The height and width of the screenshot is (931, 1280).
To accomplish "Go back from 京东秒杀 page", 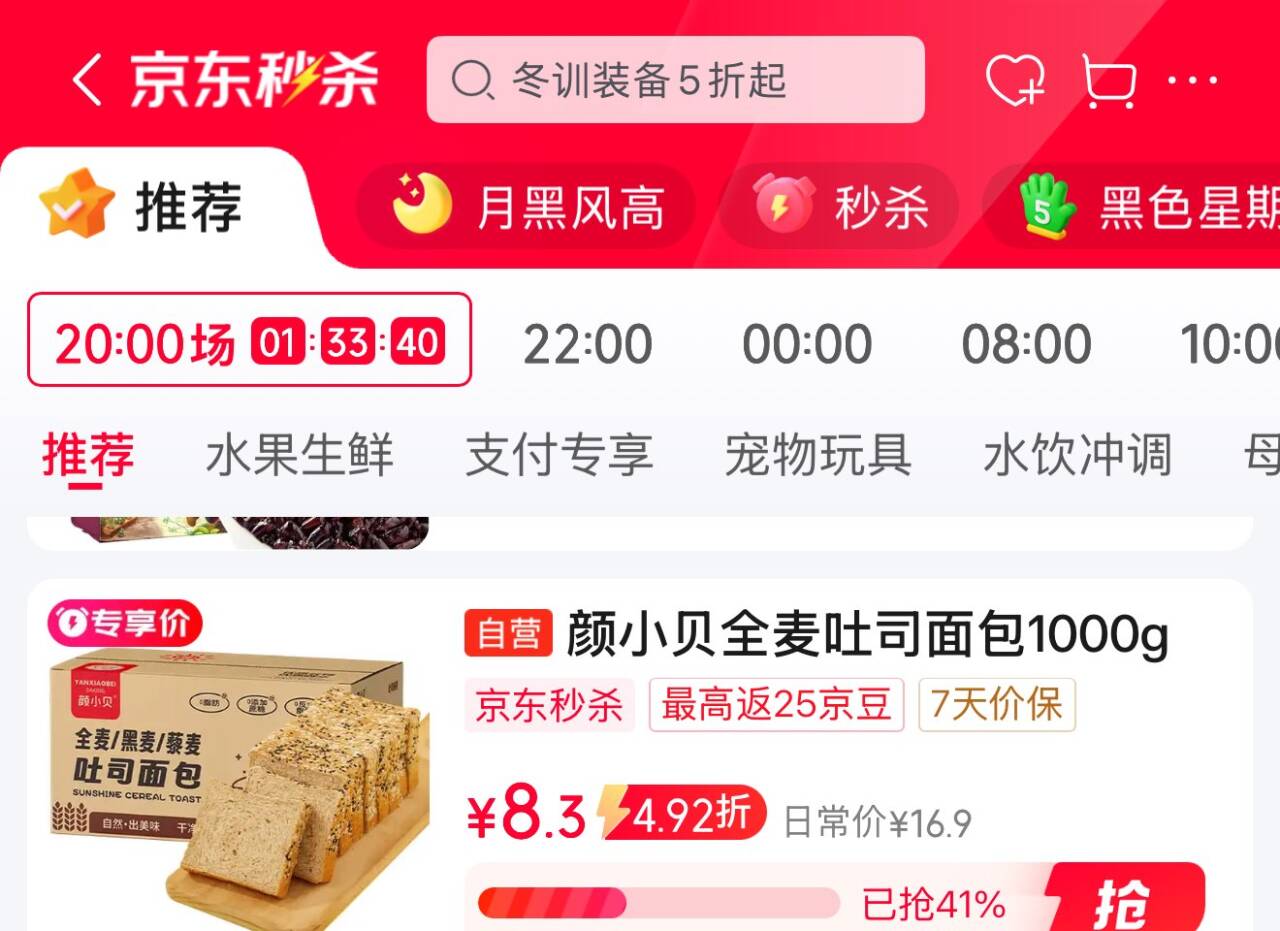I will [87, 80].
